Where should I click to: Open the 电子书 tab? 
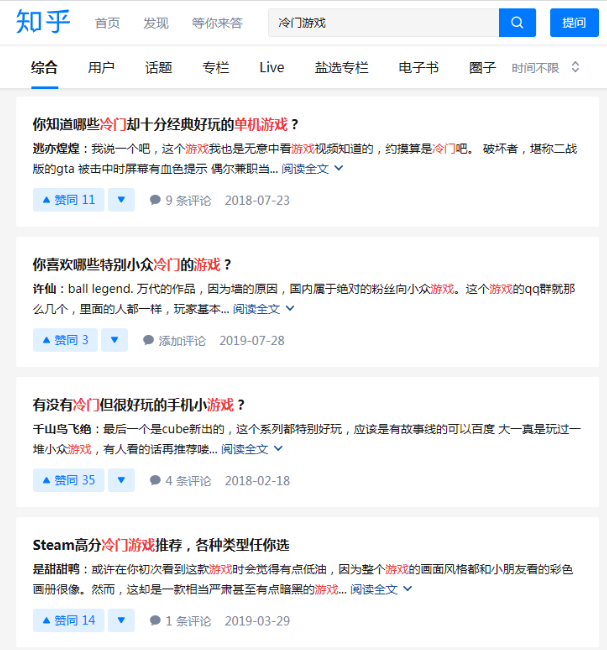418,68
